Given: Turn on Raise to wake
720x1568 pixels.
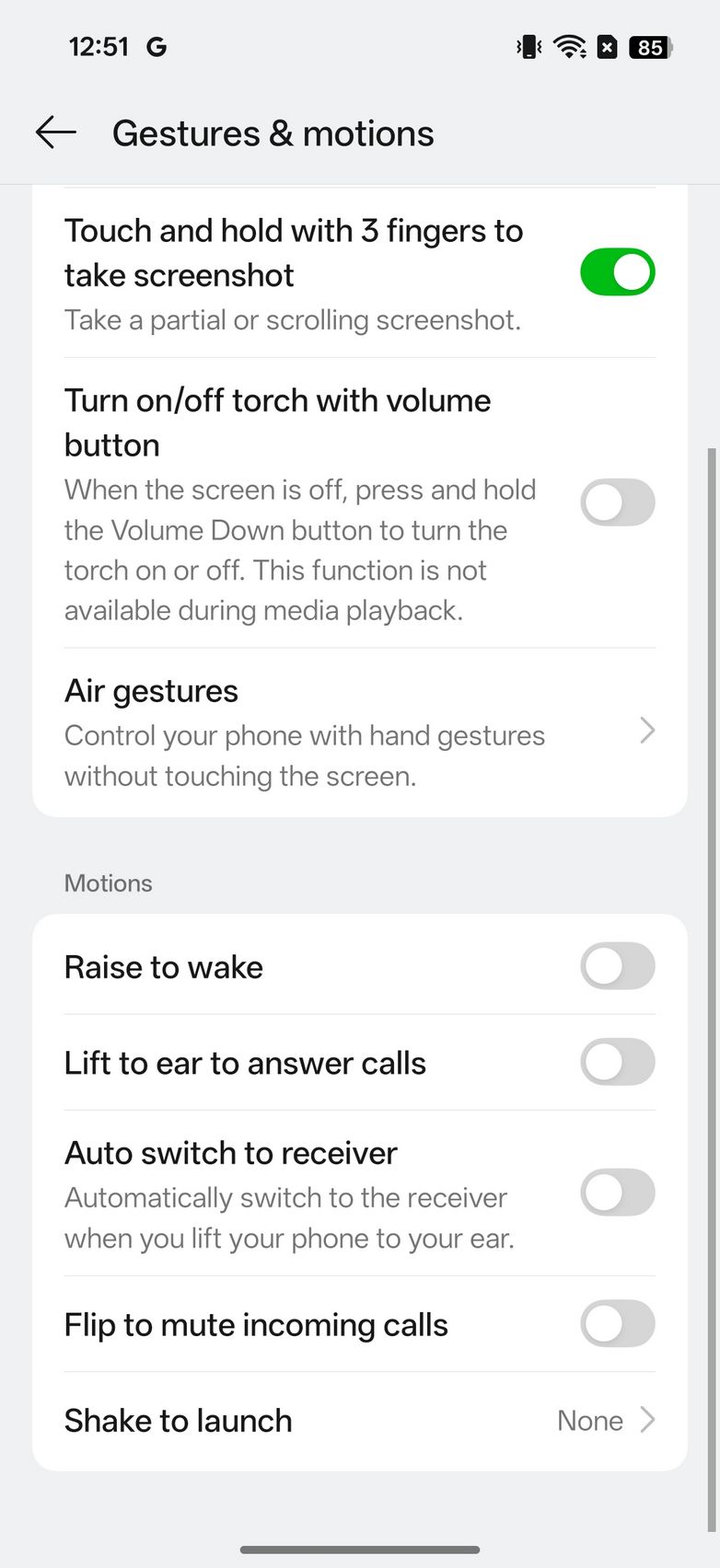Looking at the screenshot, I should point(617,966).
